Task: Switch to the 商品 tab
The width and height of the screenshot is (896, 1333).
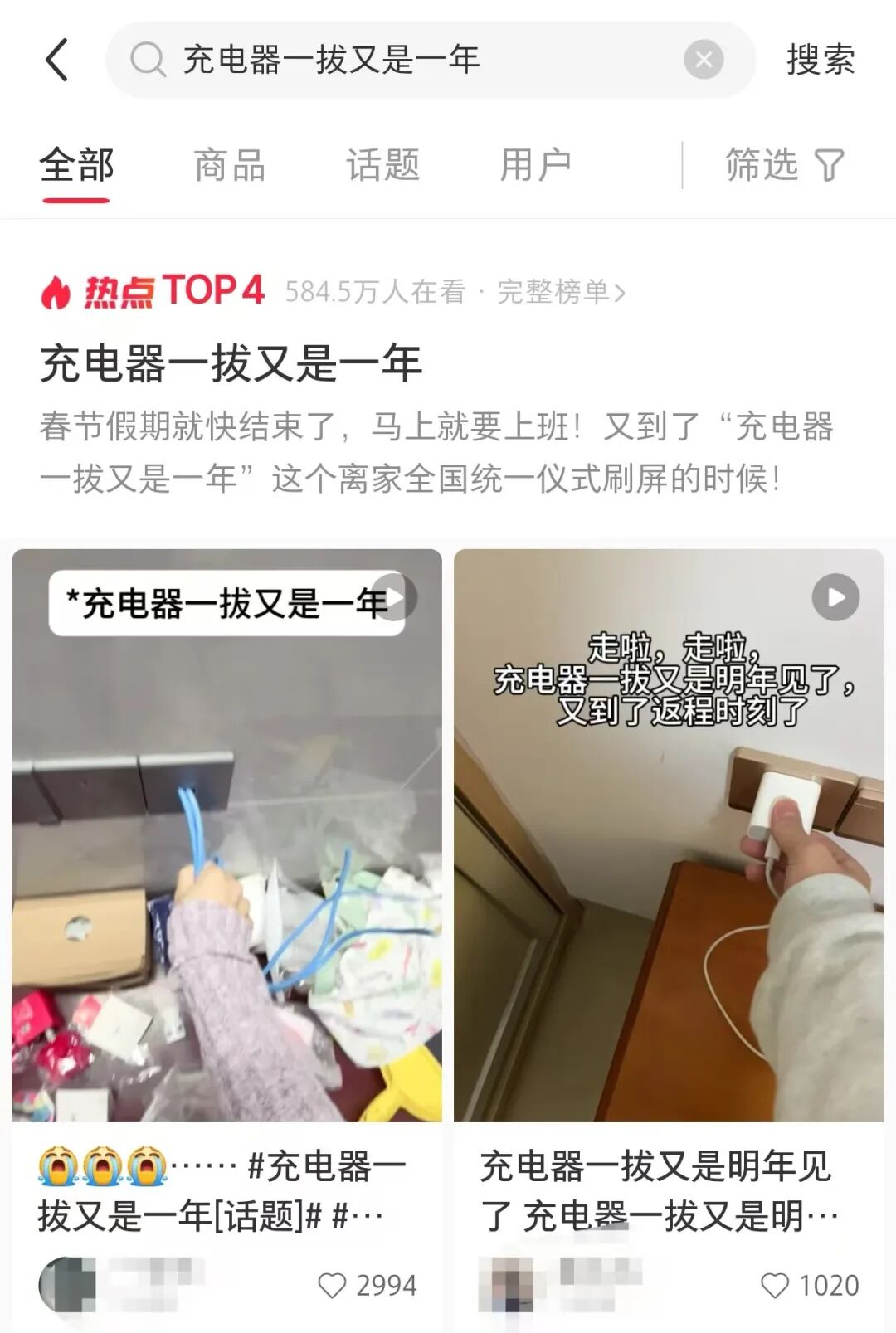Action: tap(230, 165)
